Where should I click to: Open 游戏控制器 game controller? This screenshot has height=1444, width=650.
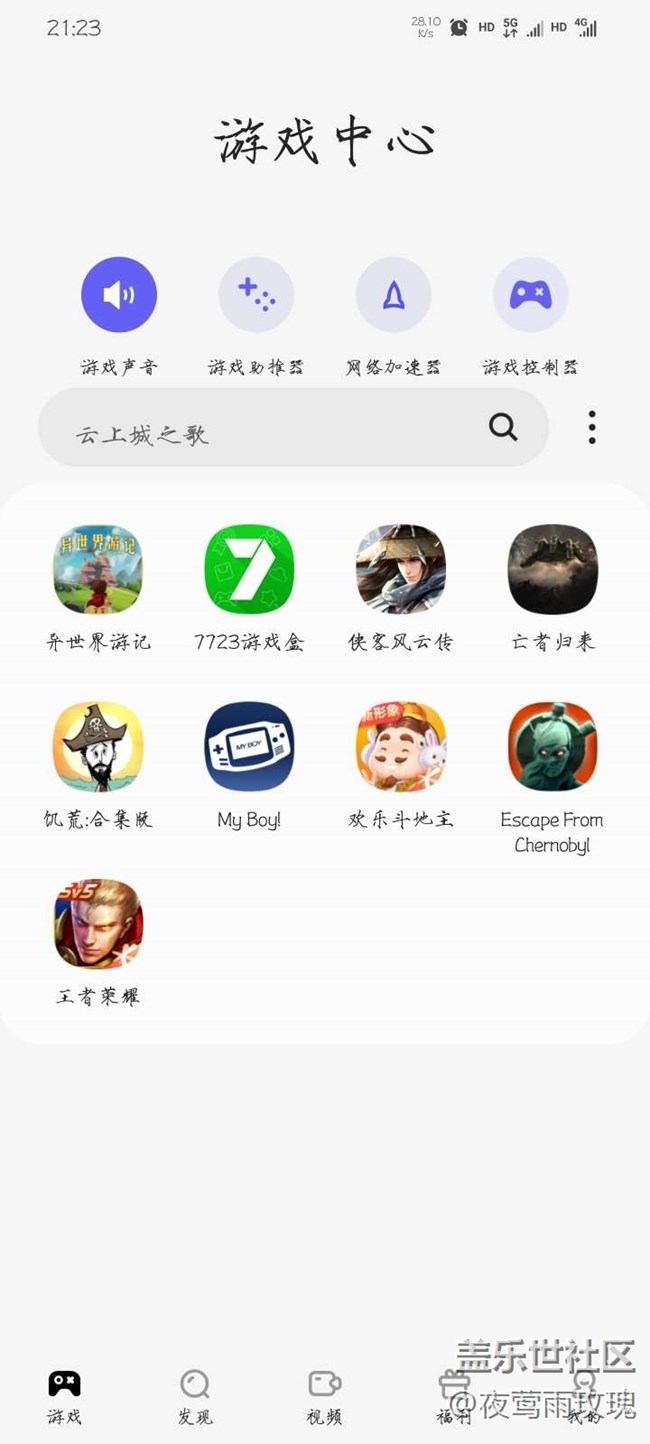click(531, 294)
